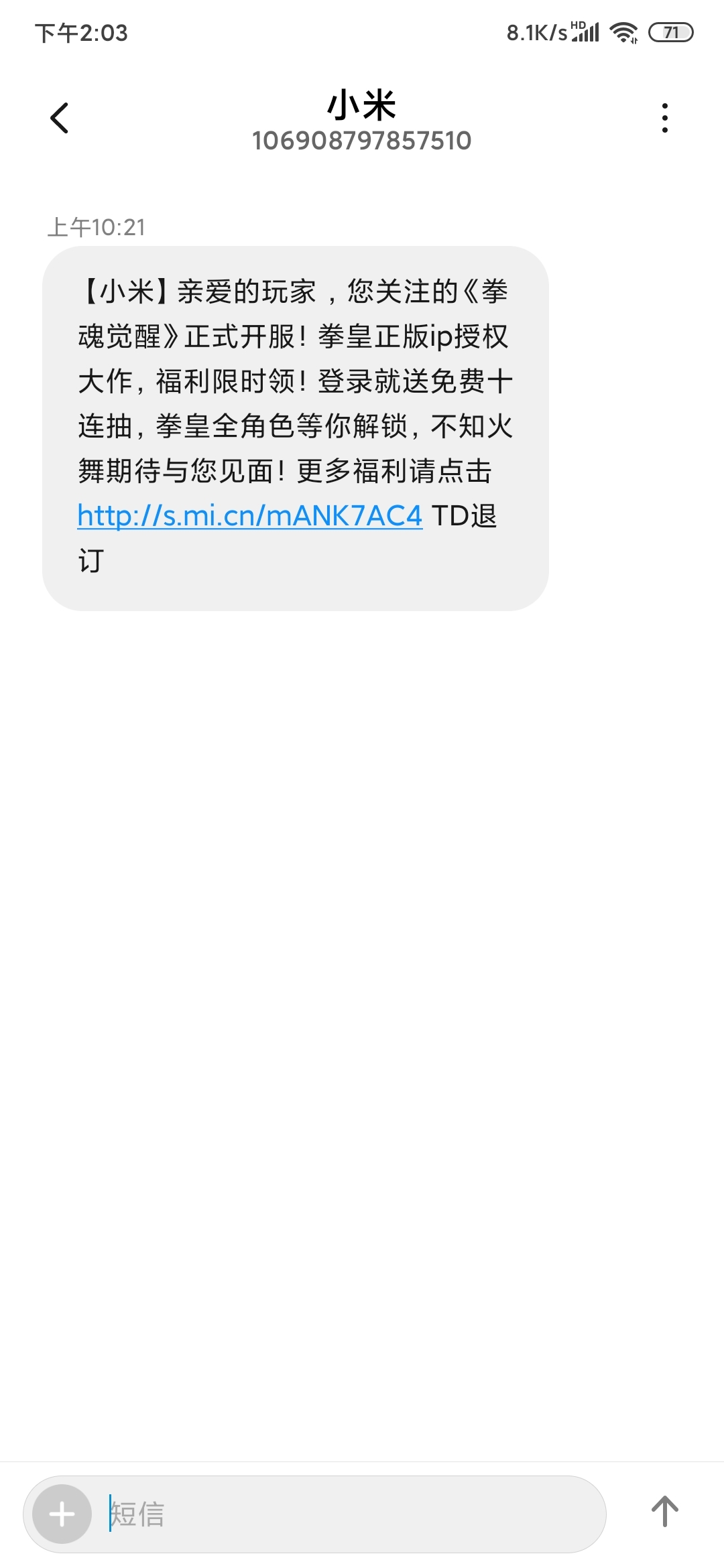Screen dimensions: 724x1568
Task: Open the s.mi.cn/mANK7AC4 link
Action: click(249, 515)
